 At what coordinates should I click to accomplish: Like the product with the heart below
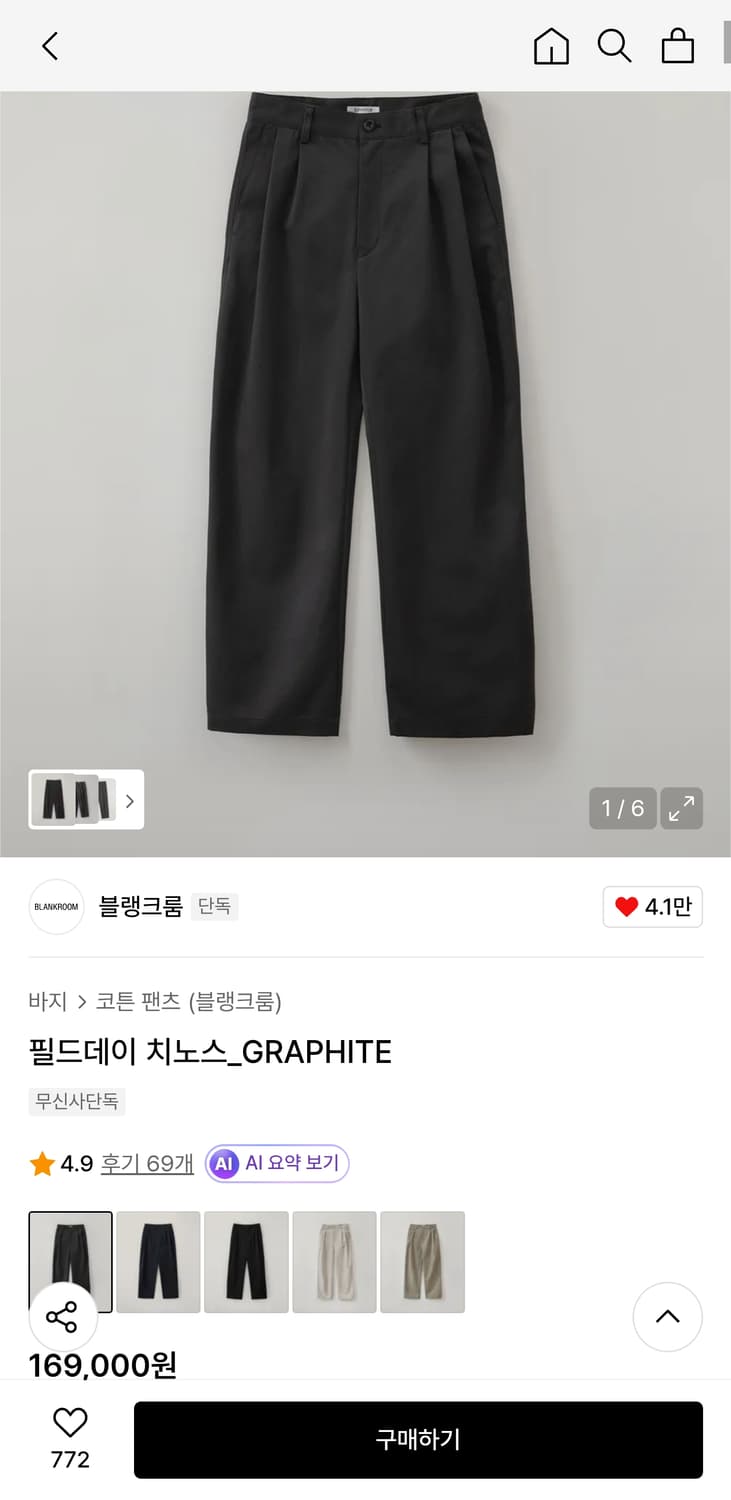click(x=68, y=1424)
